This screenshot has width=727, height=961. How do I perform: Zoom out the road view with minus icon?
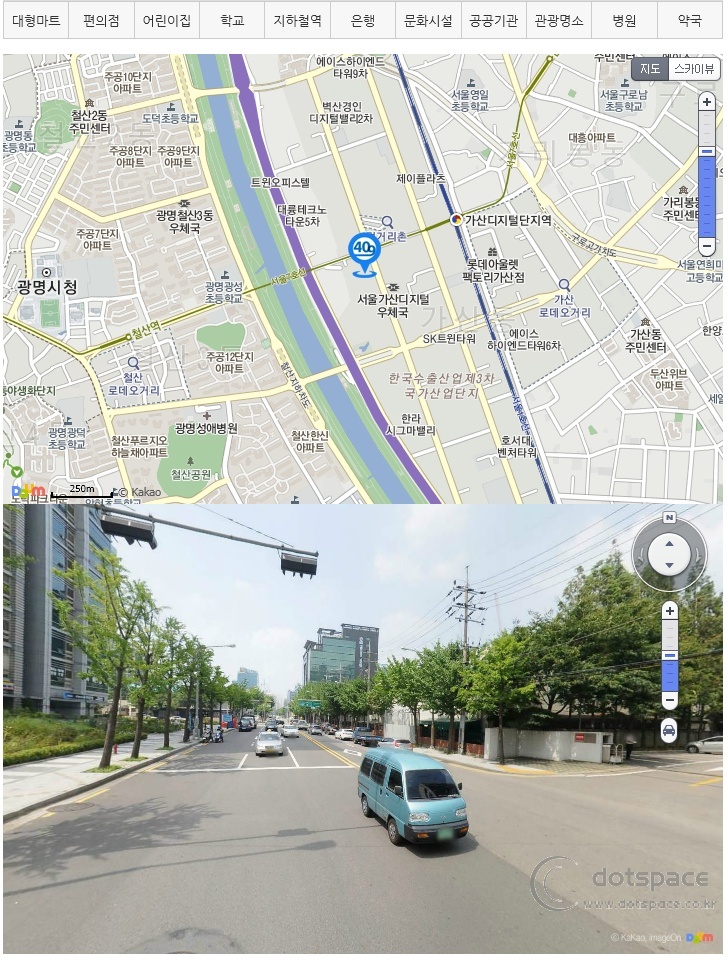669,700
